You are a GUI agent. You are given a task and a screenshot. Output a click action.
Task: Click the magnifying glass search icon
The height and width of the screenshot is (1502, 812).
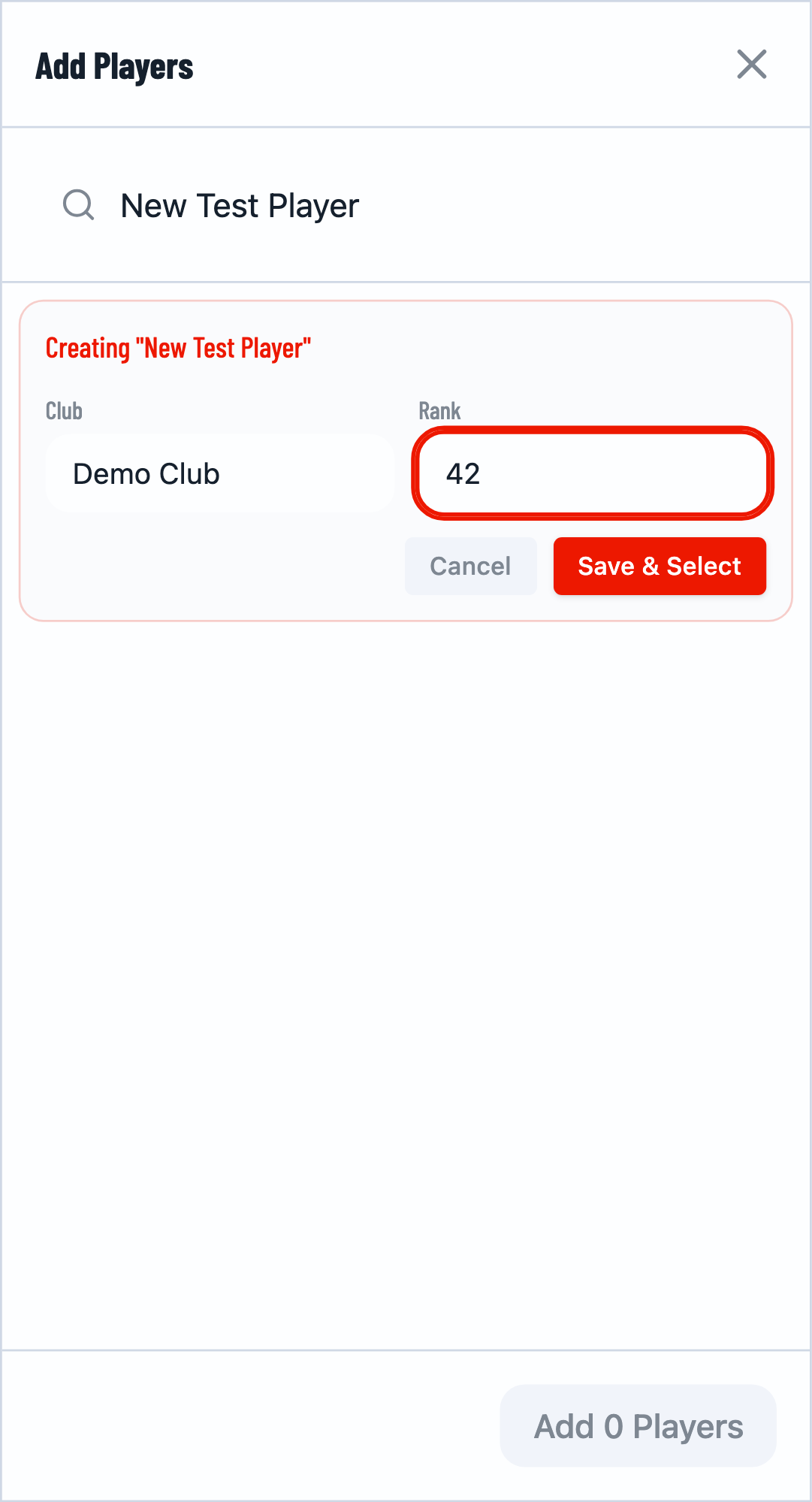point(78,204)
